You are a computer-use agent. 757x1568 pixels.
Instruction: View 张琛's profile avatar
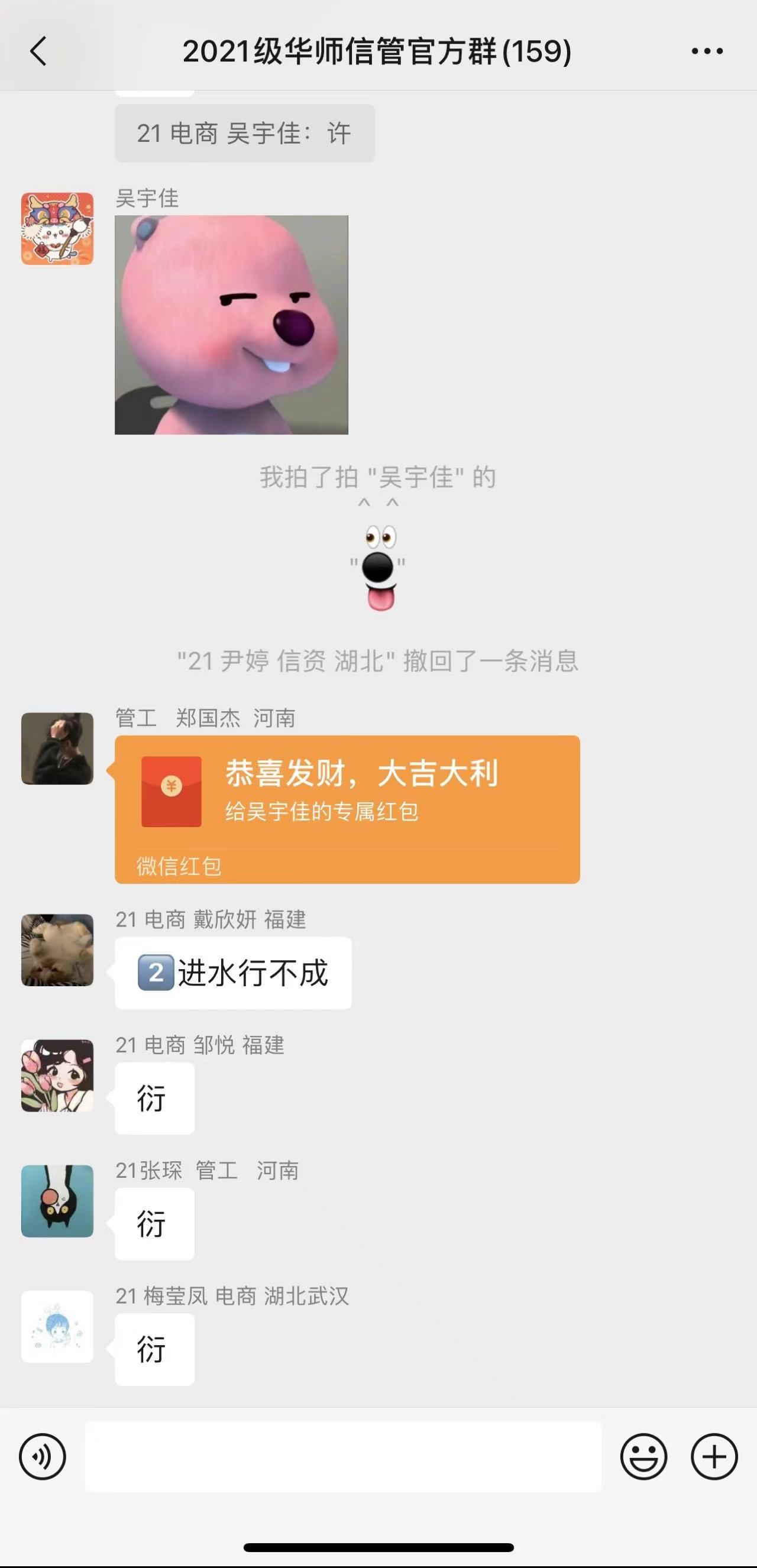click(57, 1201)
